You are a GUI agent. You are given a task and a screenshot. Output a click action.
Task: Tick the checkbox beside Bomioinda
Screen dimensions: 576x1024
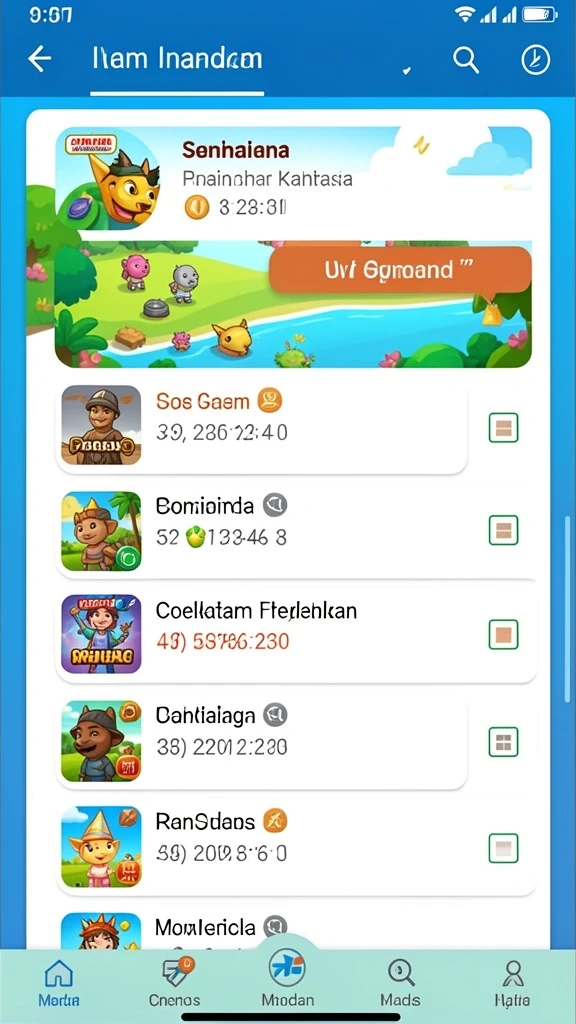click(503, 530)
